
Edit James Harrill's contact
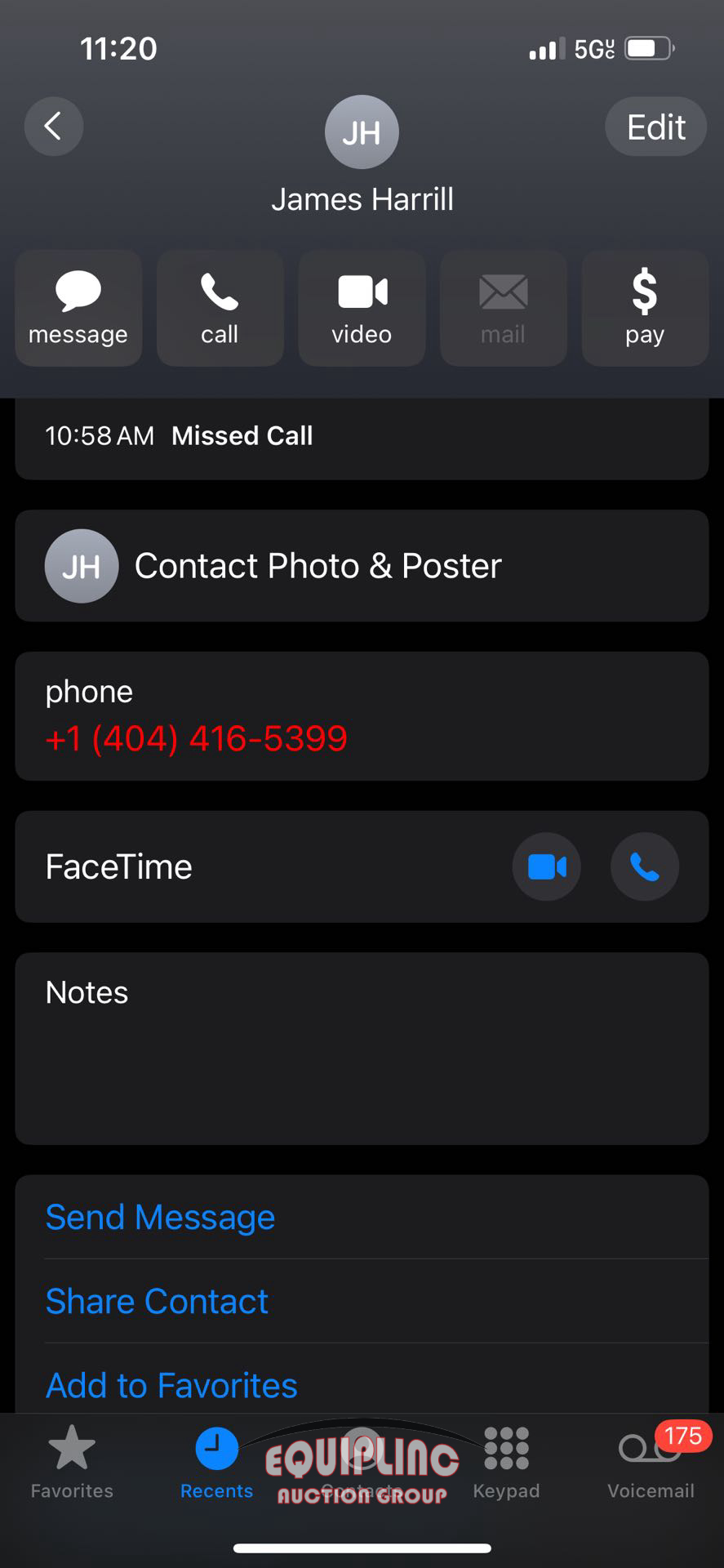point(655,127)
